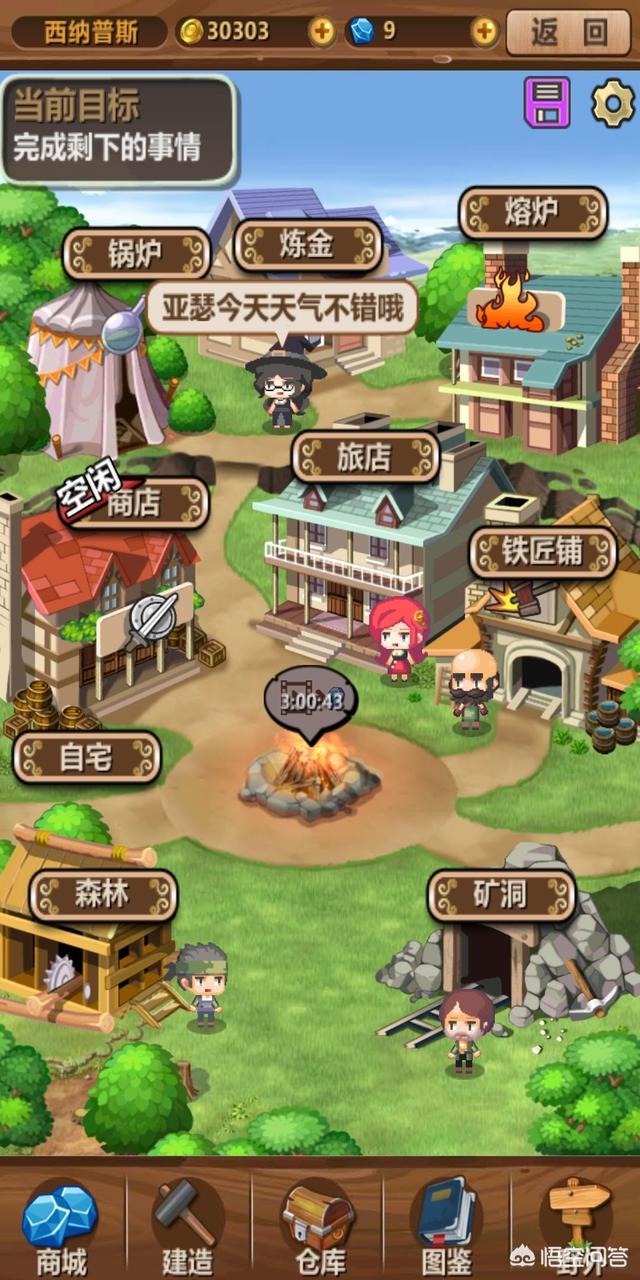Open the 商店 shop

point(135,503)
